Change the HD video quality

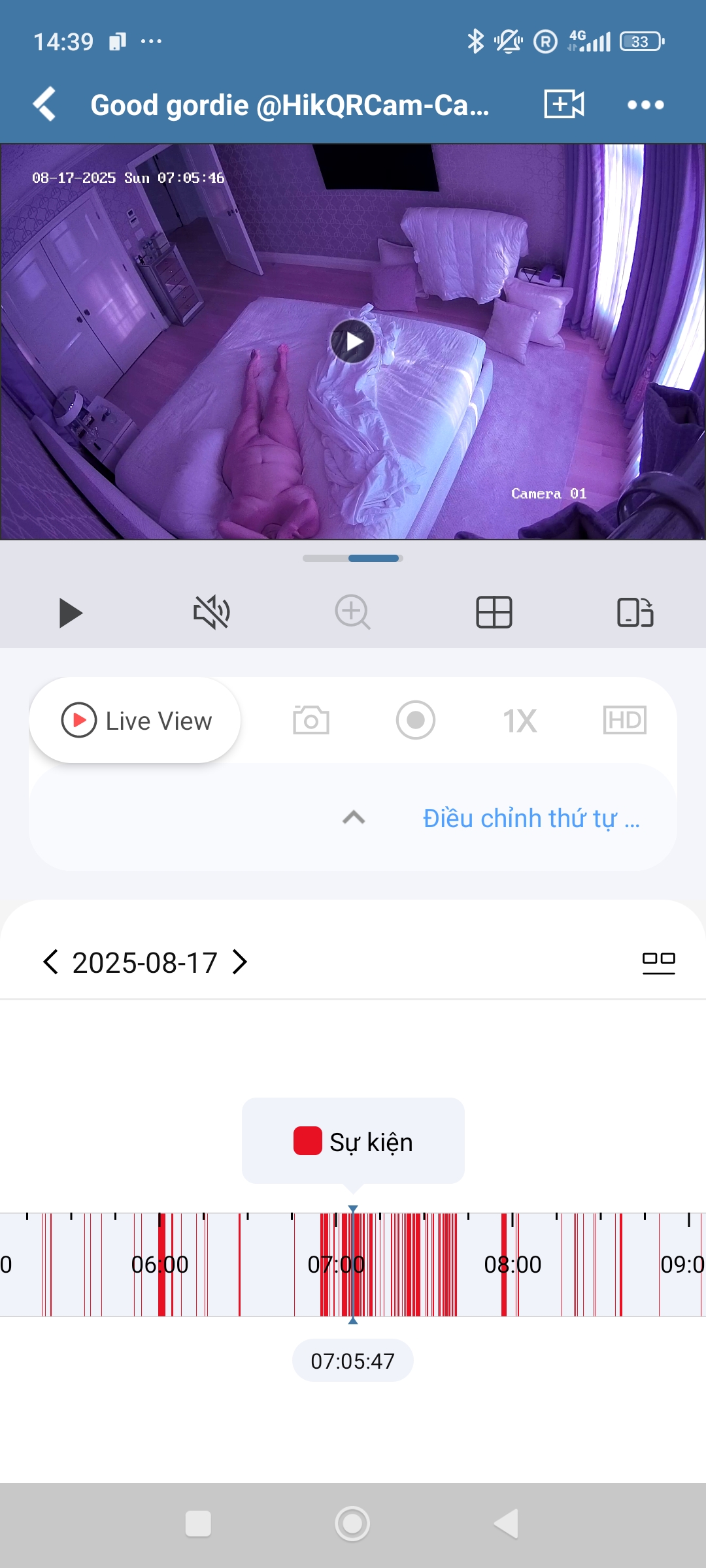coord(624,721)
